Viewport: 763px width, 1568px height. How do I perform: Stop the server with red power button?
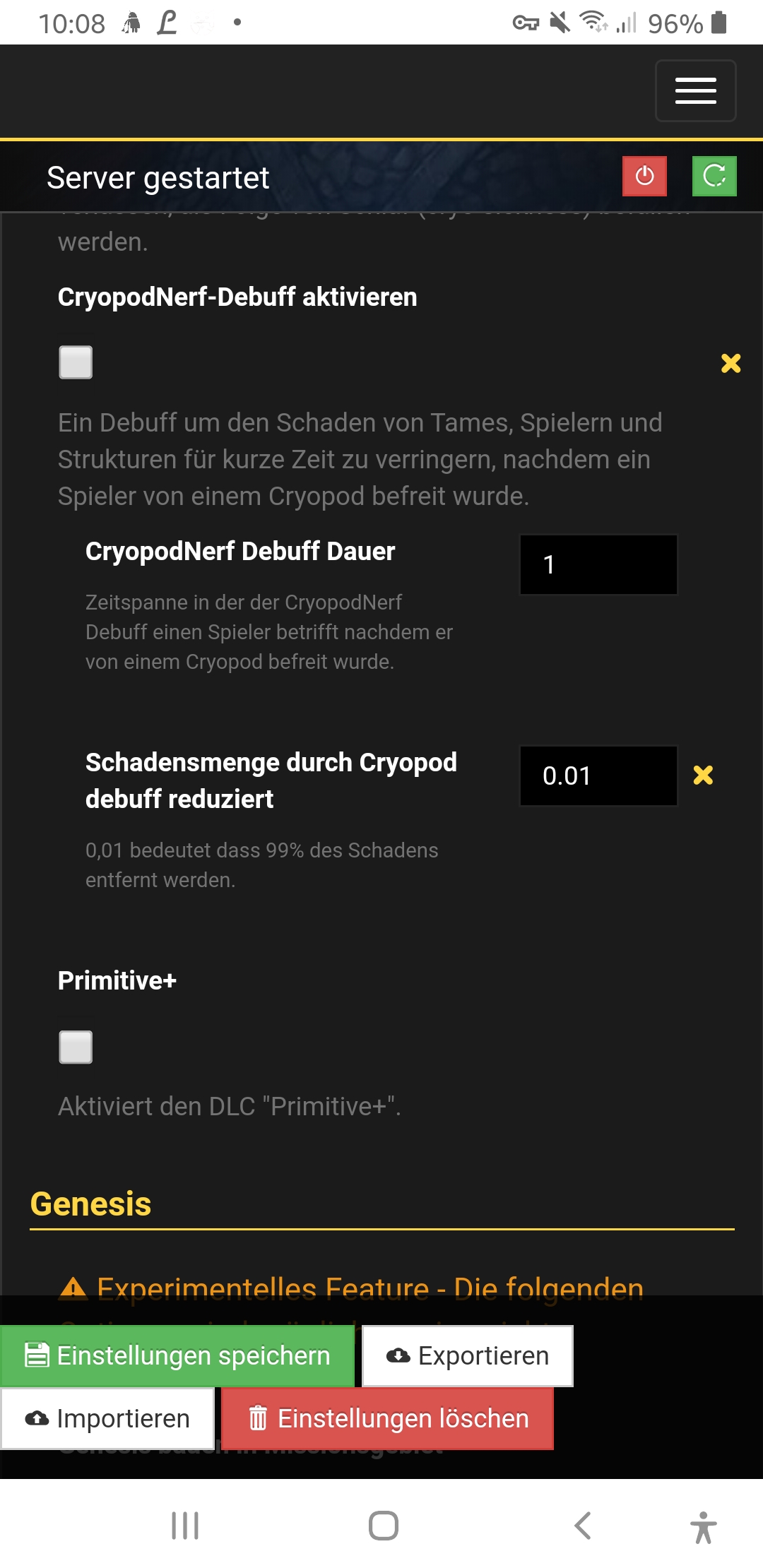tap(644, 176)
